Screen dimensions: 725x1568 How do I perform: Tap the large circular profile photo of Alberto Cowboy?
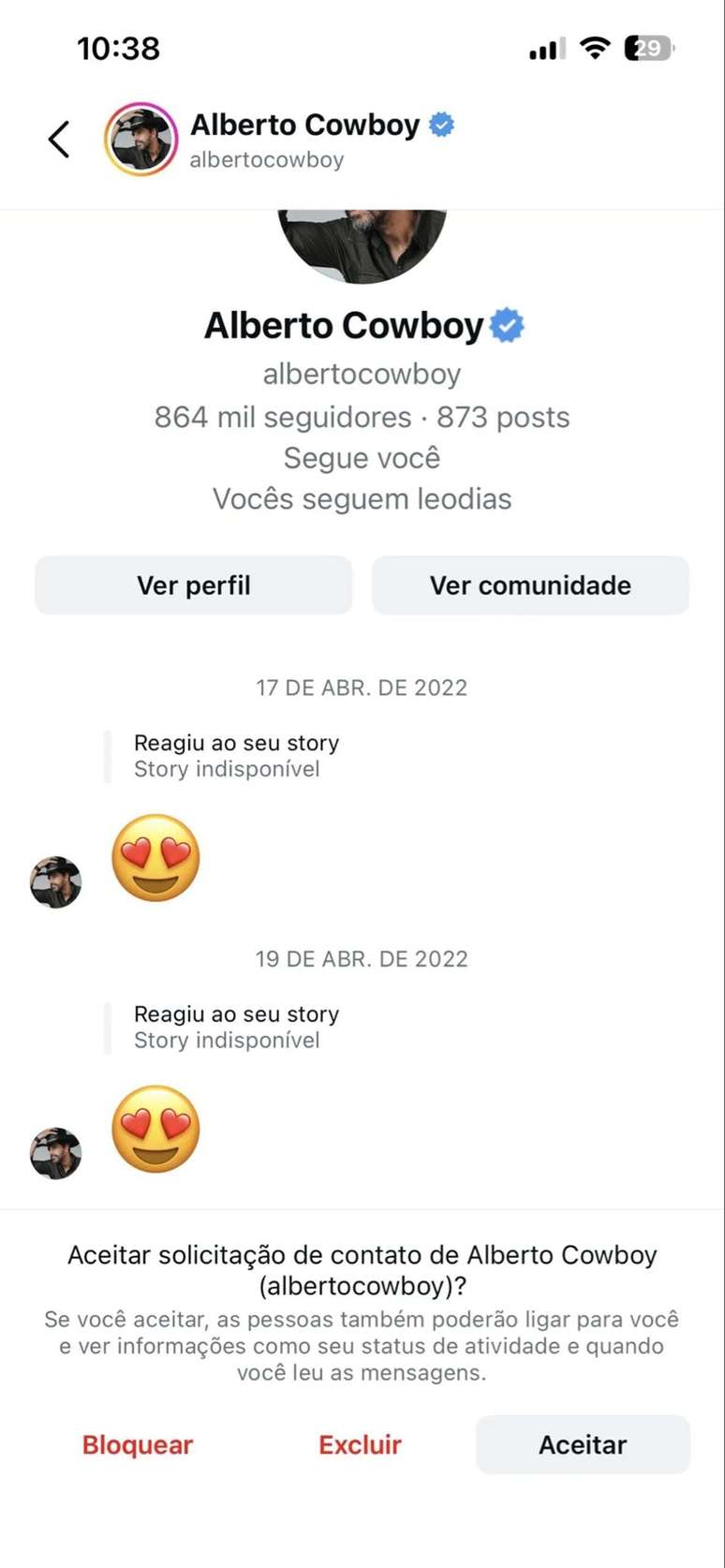(362, 234)
